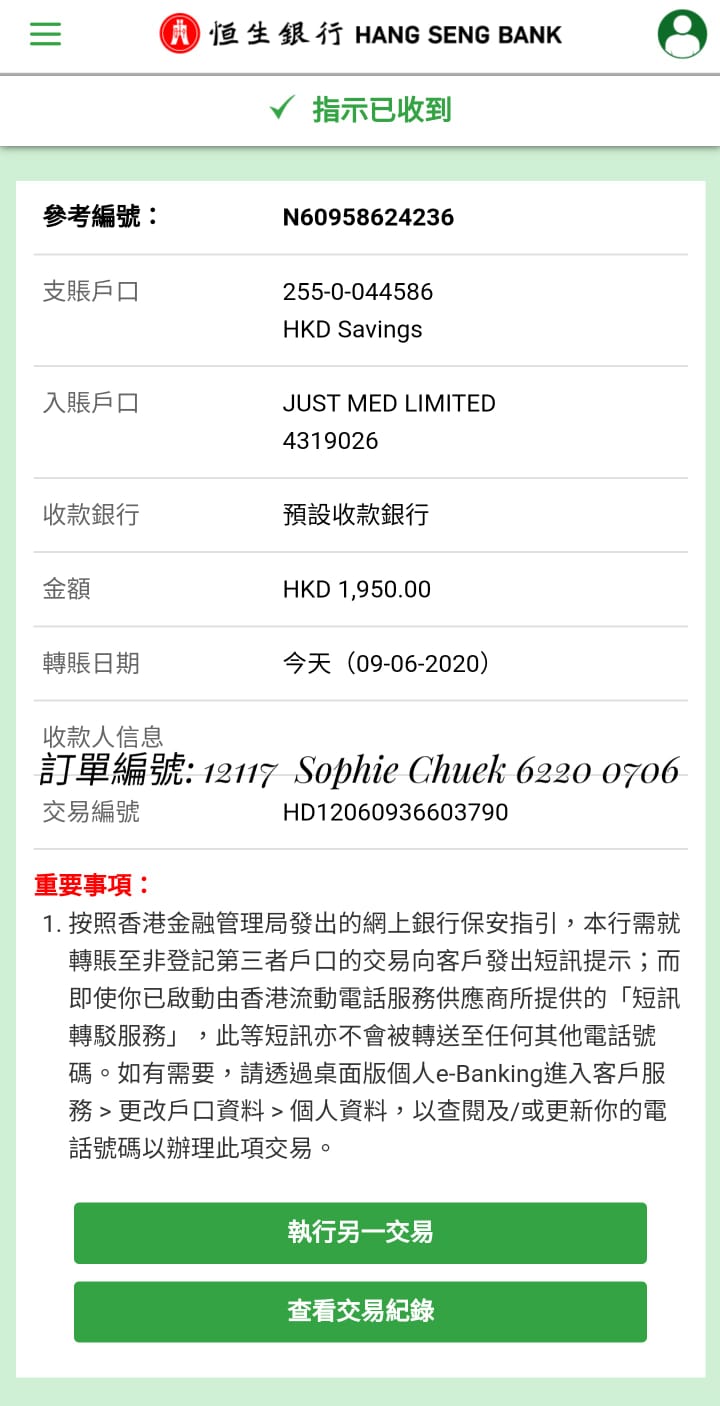This screenshot has height=1406, width=720.
Task: Tap 查看交易紀錄 to view transaction history
Action: pyautogui.click(x=360, y=1311)
